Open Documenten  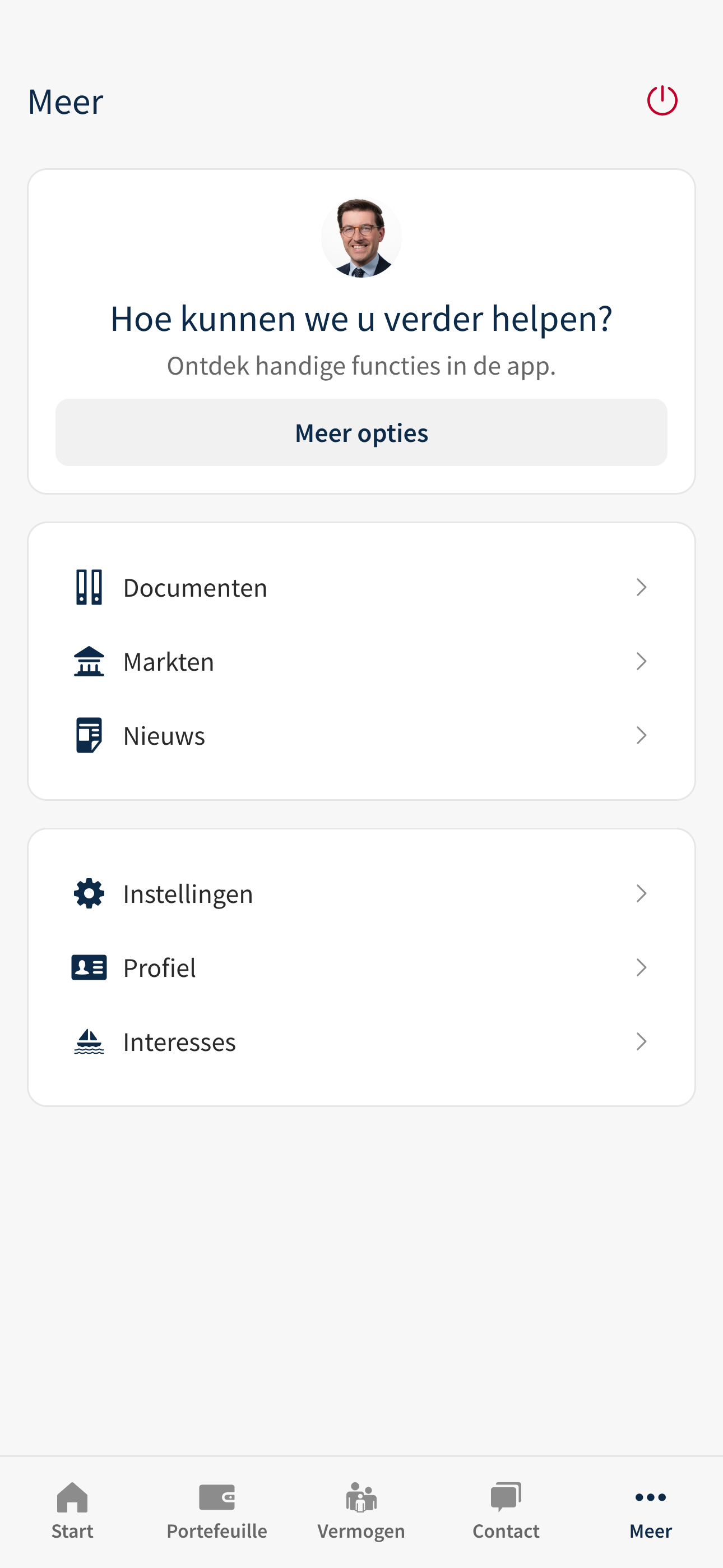[361, 587]
